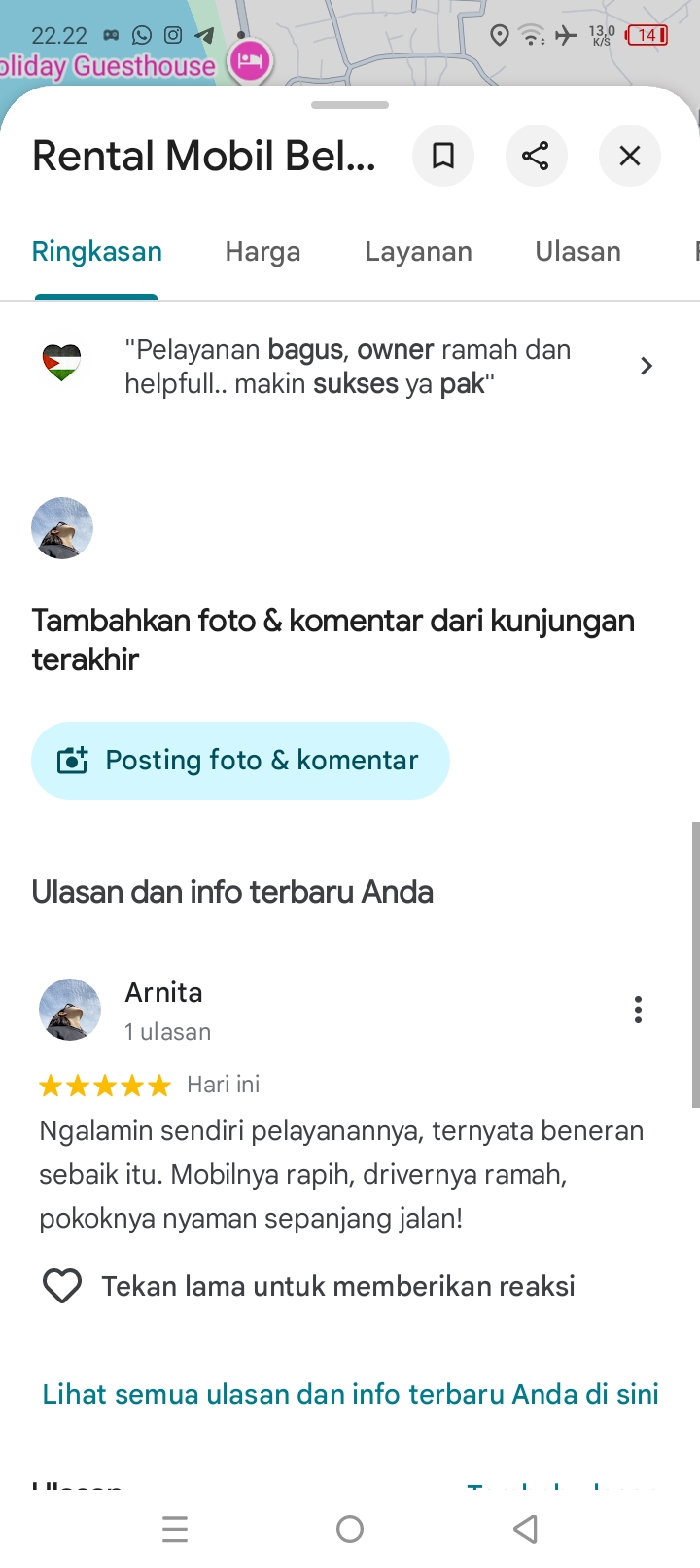700x1568 pixels.
Task: Close the place details sheet
Action: (x=630, y=156)
